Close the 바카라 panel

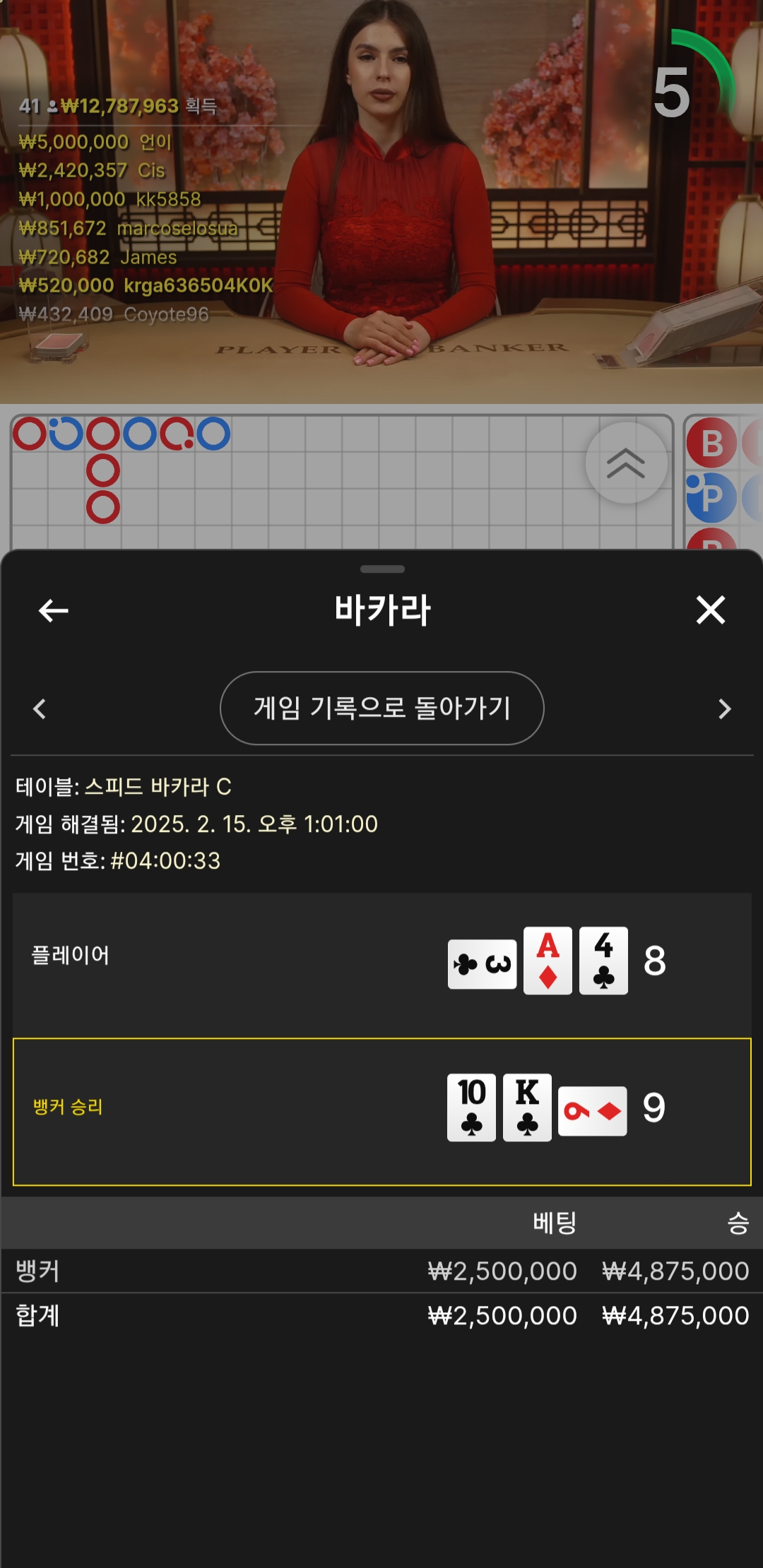(x=710, y=610)
